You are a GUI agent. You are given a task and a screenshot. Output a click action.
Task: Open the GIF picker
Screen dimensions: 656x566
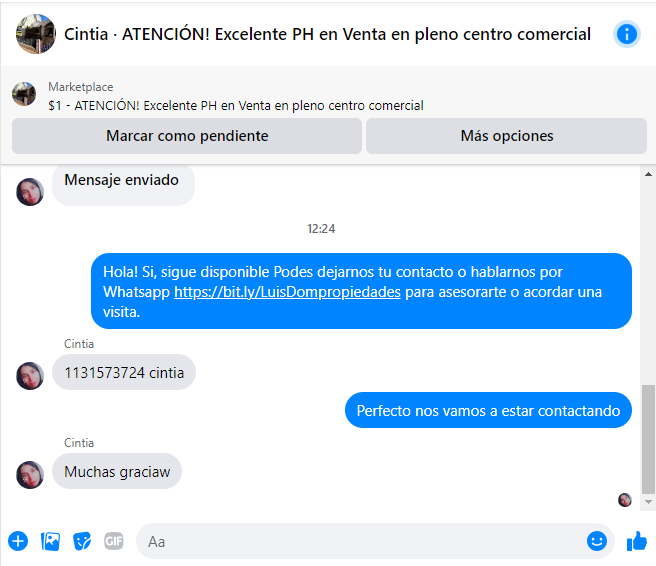(x=114, y=541)
